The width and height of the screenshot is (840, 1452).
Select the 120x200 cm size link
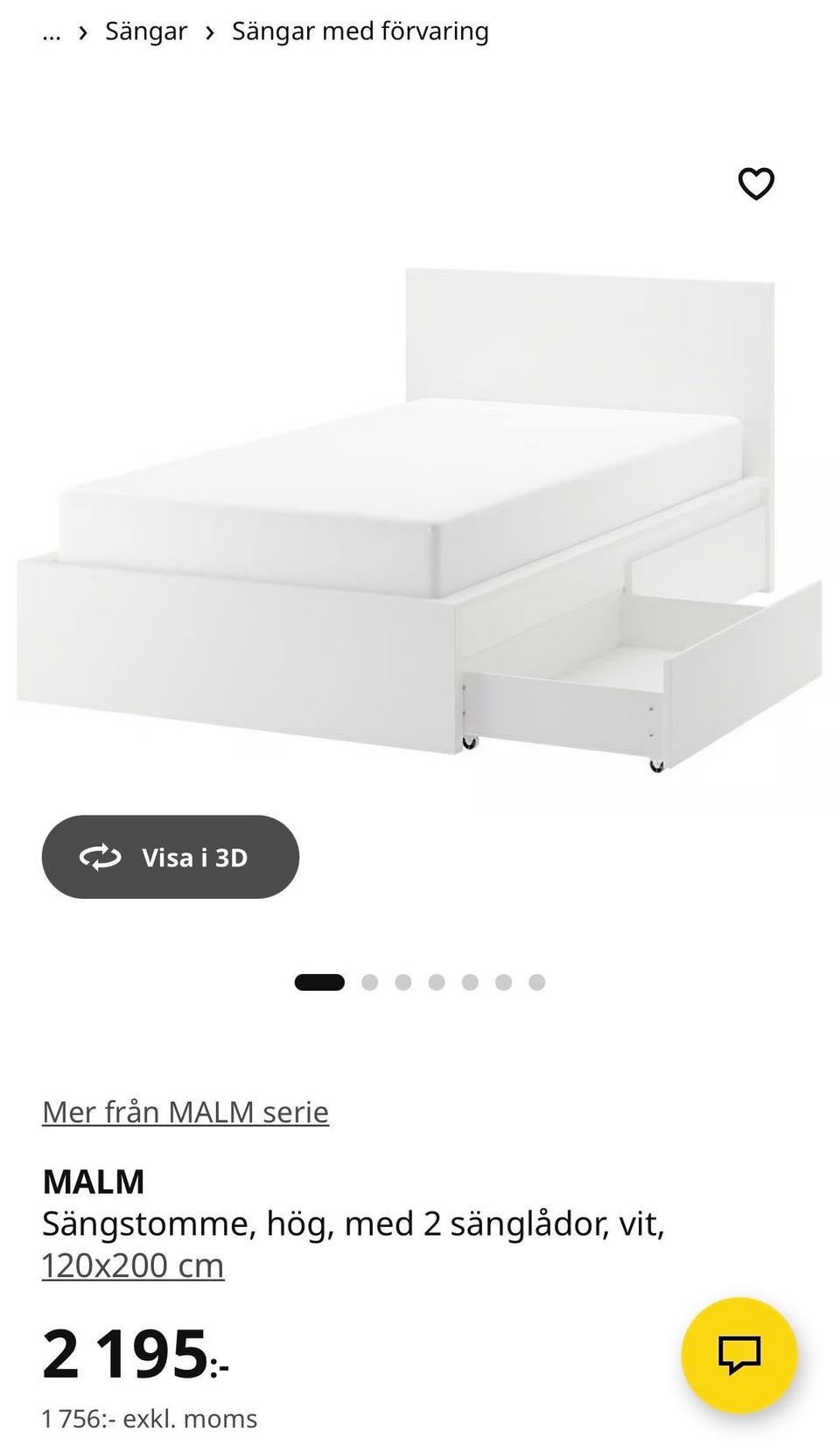coord(133,1266)
